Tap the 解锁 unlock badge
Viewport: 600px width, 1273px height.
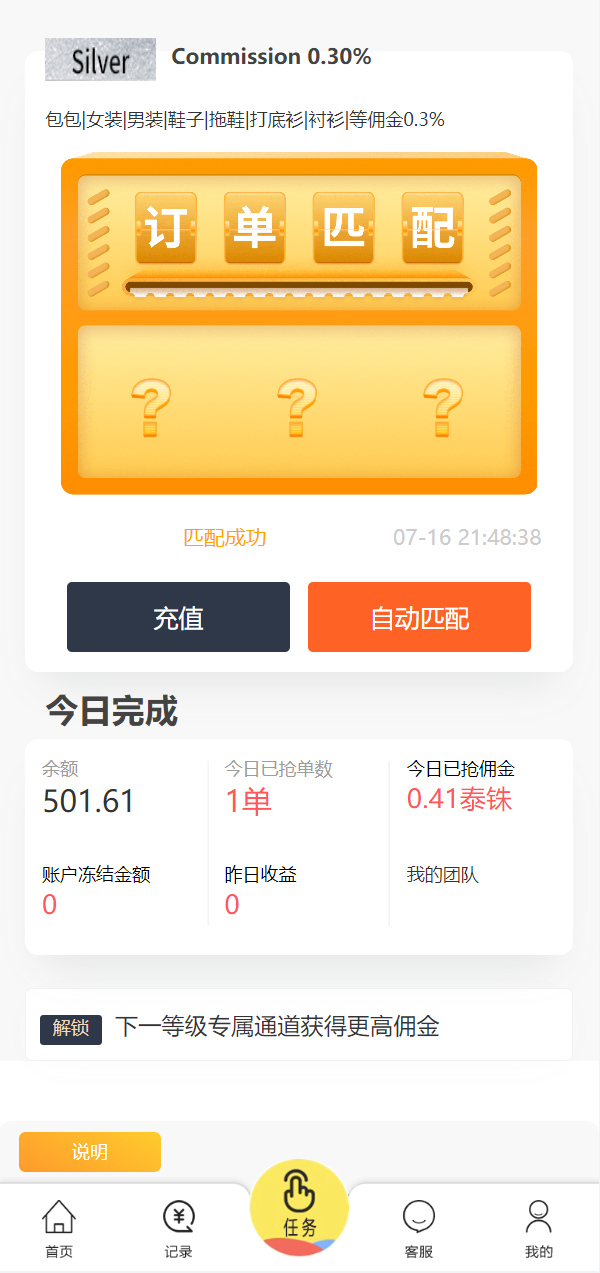(x=71, y=1028)
